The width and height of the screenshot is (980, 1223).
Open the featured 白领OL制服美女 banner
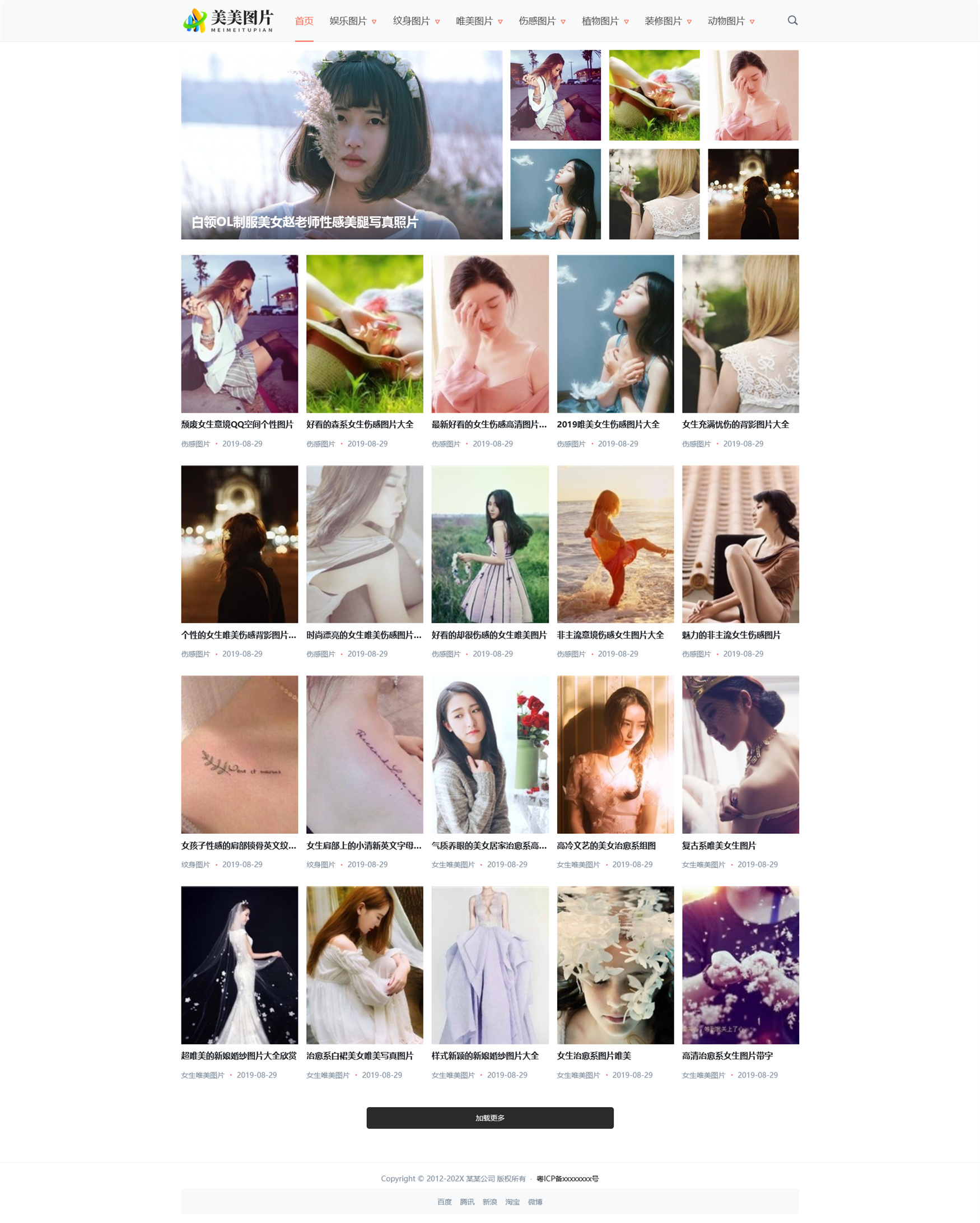coord(342,144)
